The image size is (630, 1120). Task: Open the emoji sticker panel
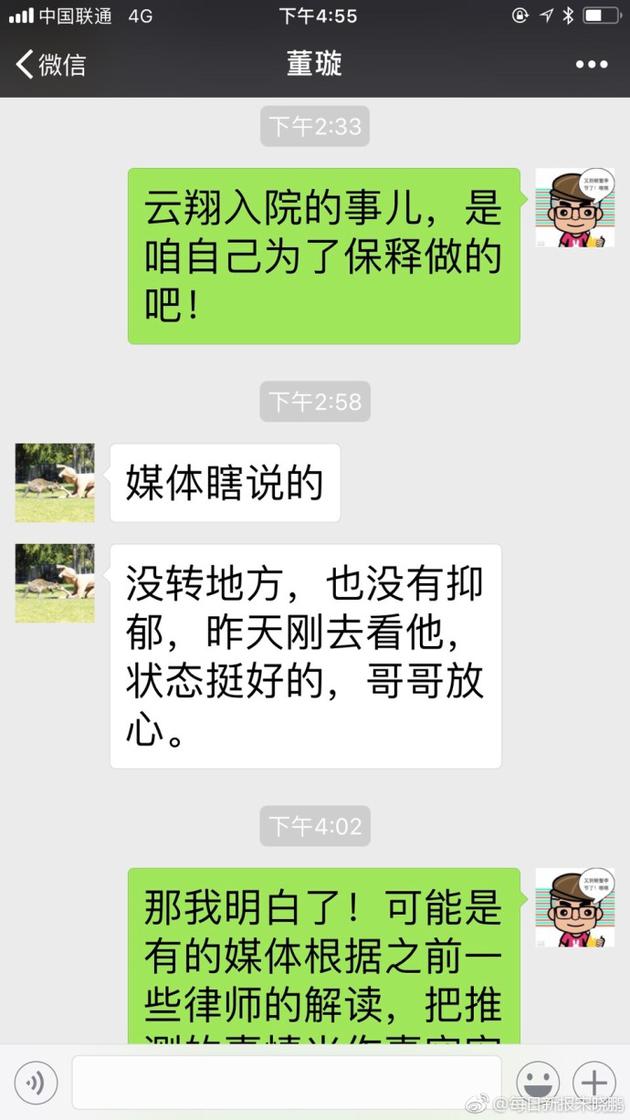click(x=537, y=1083)
